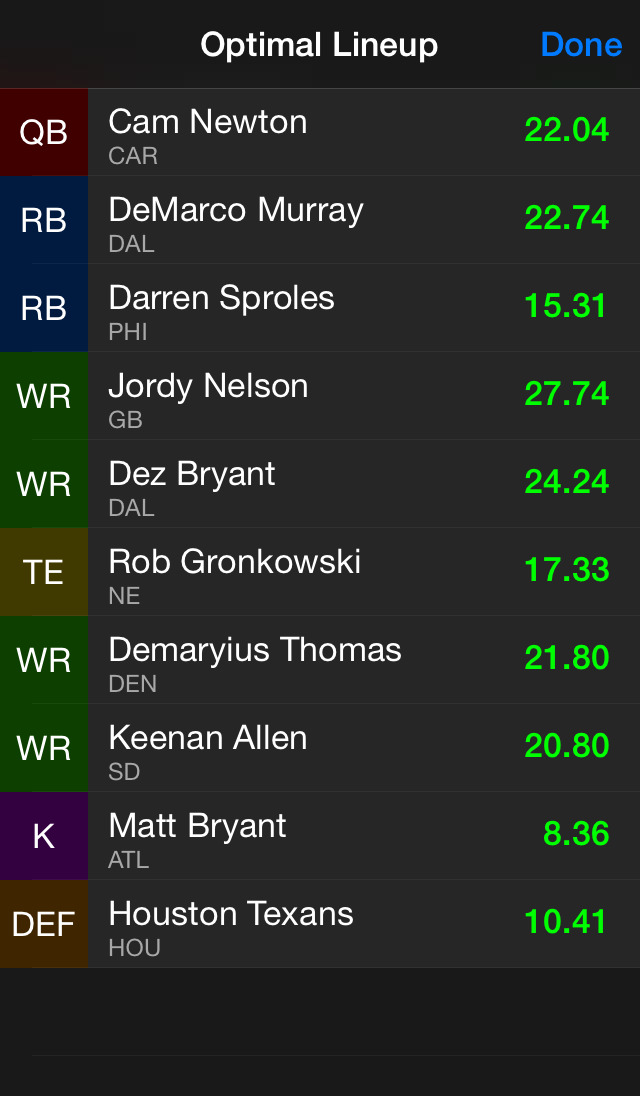The width and height of the screenshot is (640, 1096).
Task: Select the Keenan Allen row
Action: (x=320, y=748)
